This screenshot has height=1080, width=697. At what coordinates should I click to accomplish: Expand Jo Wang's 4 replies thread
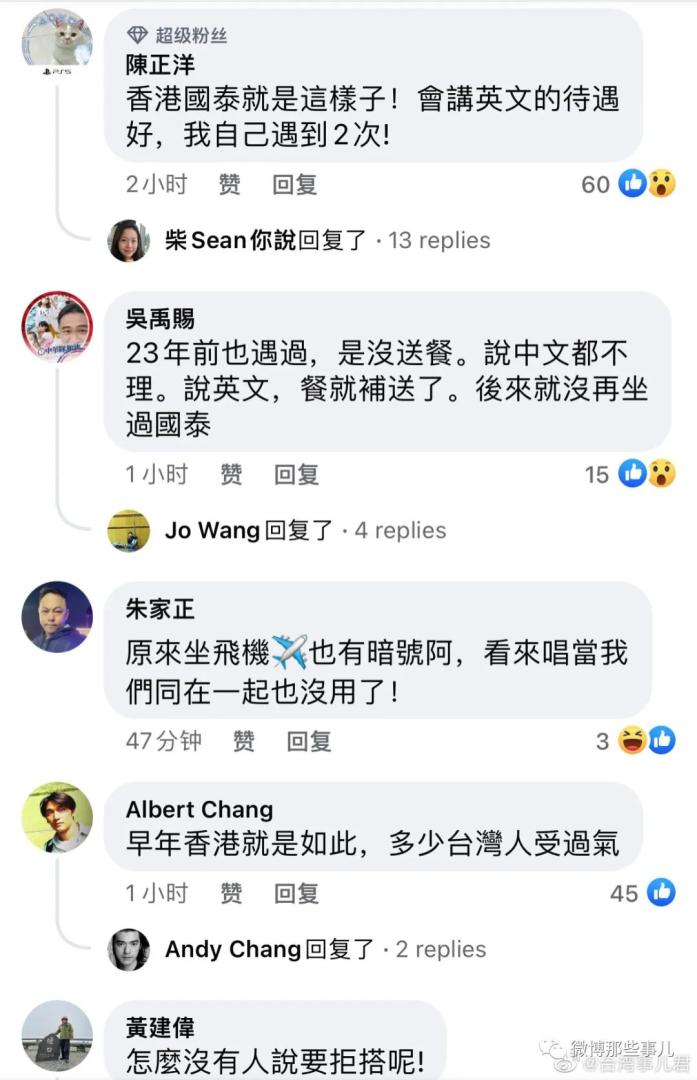click(400, 530)
